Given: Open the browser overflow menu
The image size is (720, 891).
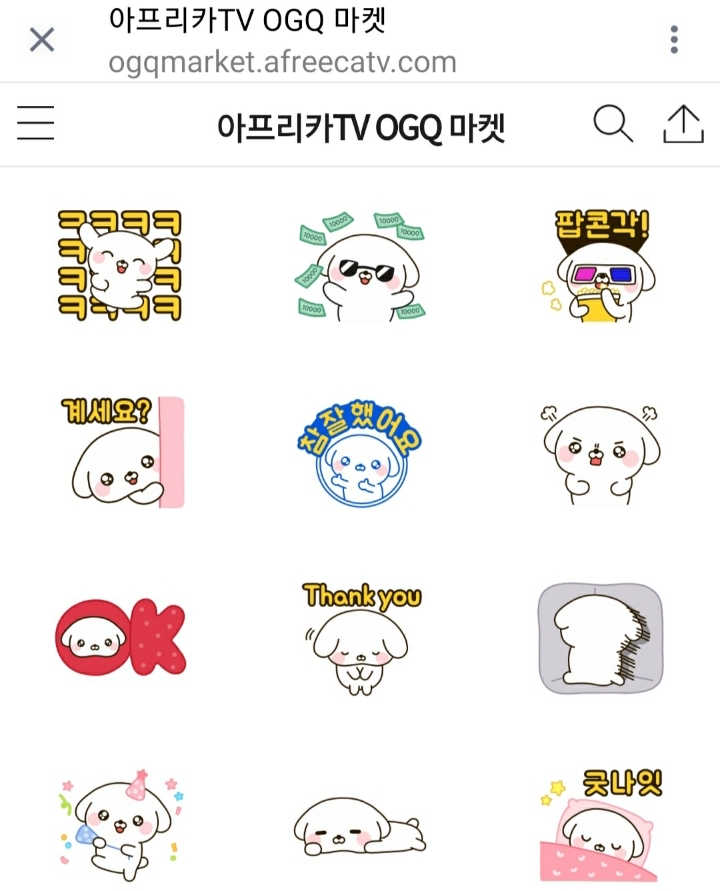Looking at the screenshot, I should coord(675,40).
